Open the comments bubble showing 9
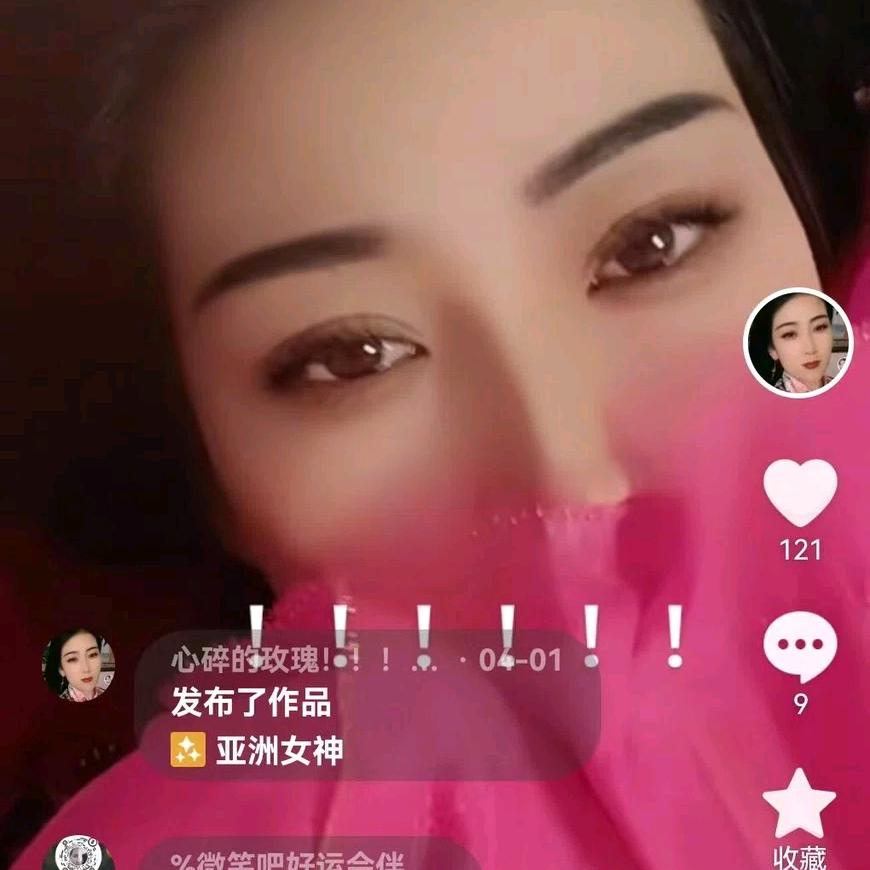The width and height of the screenshot is (870, 870). coord(800,647)
